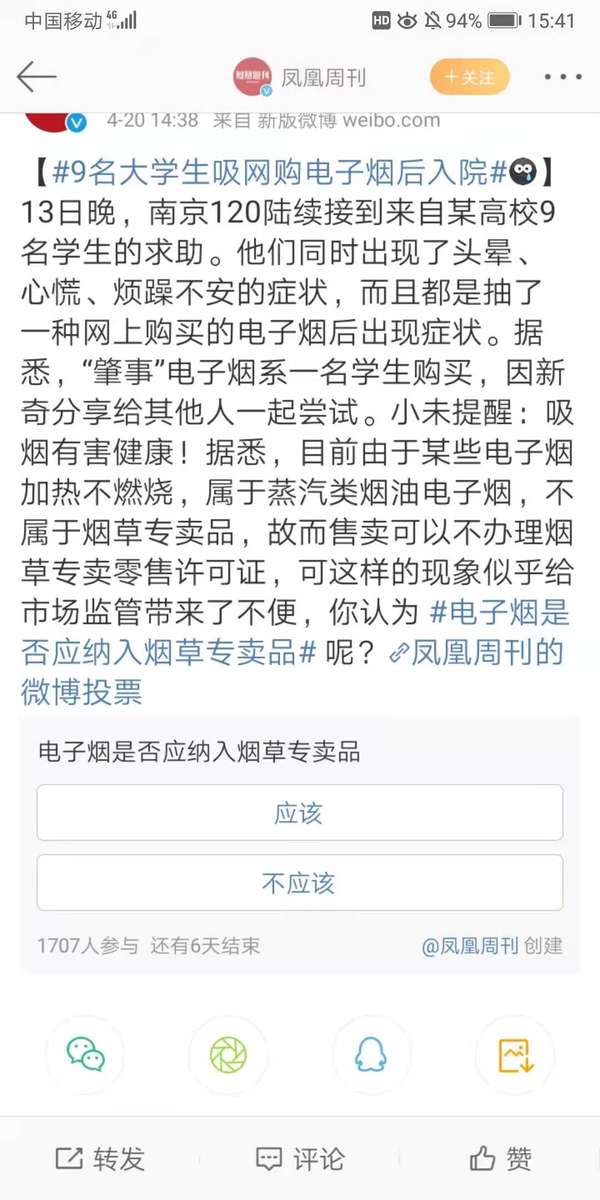Image resolution: width=600 pixels, height=1200 pixels.
Task: Repost with the 转发 button
Action: (100, 1159)
